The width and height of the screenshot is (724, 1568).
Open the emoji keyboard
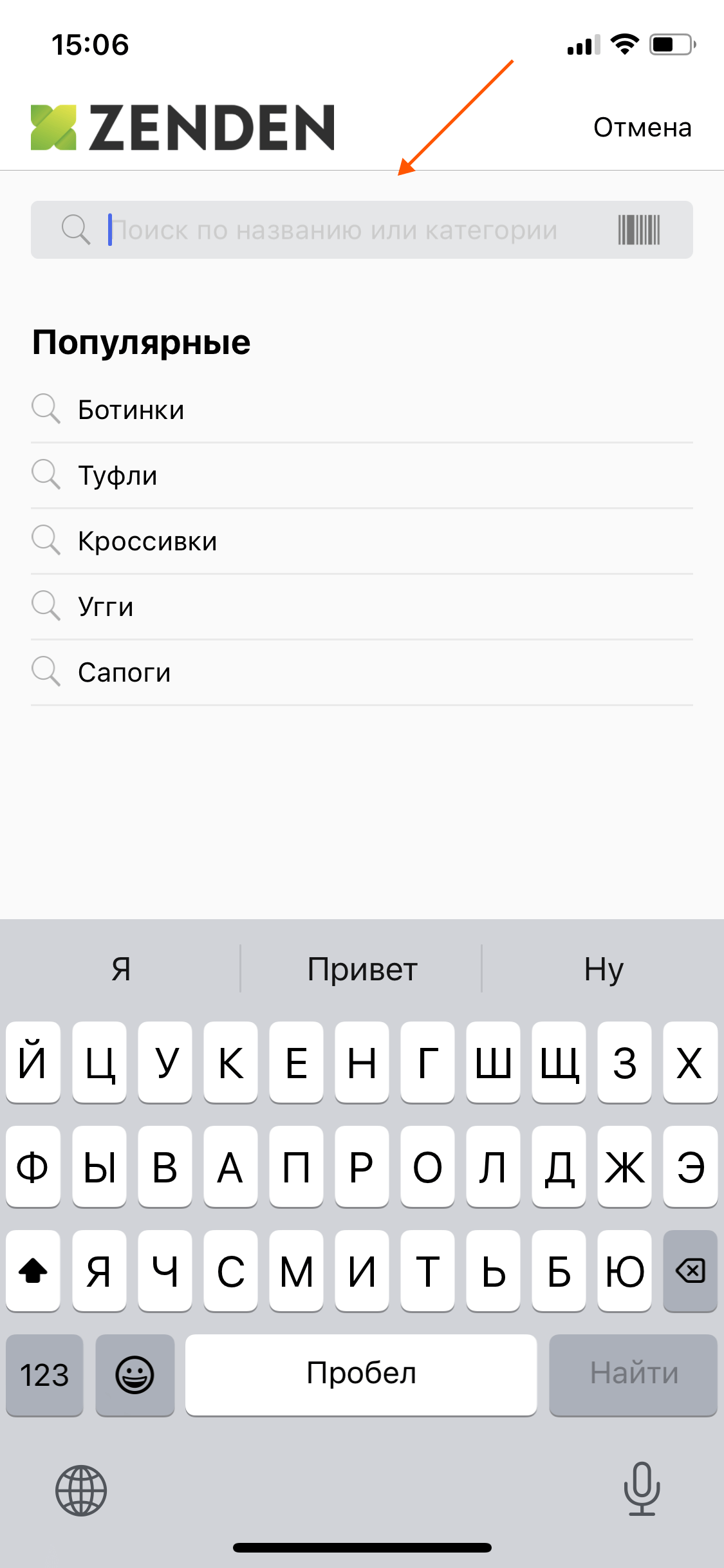tap(135, 1374)
